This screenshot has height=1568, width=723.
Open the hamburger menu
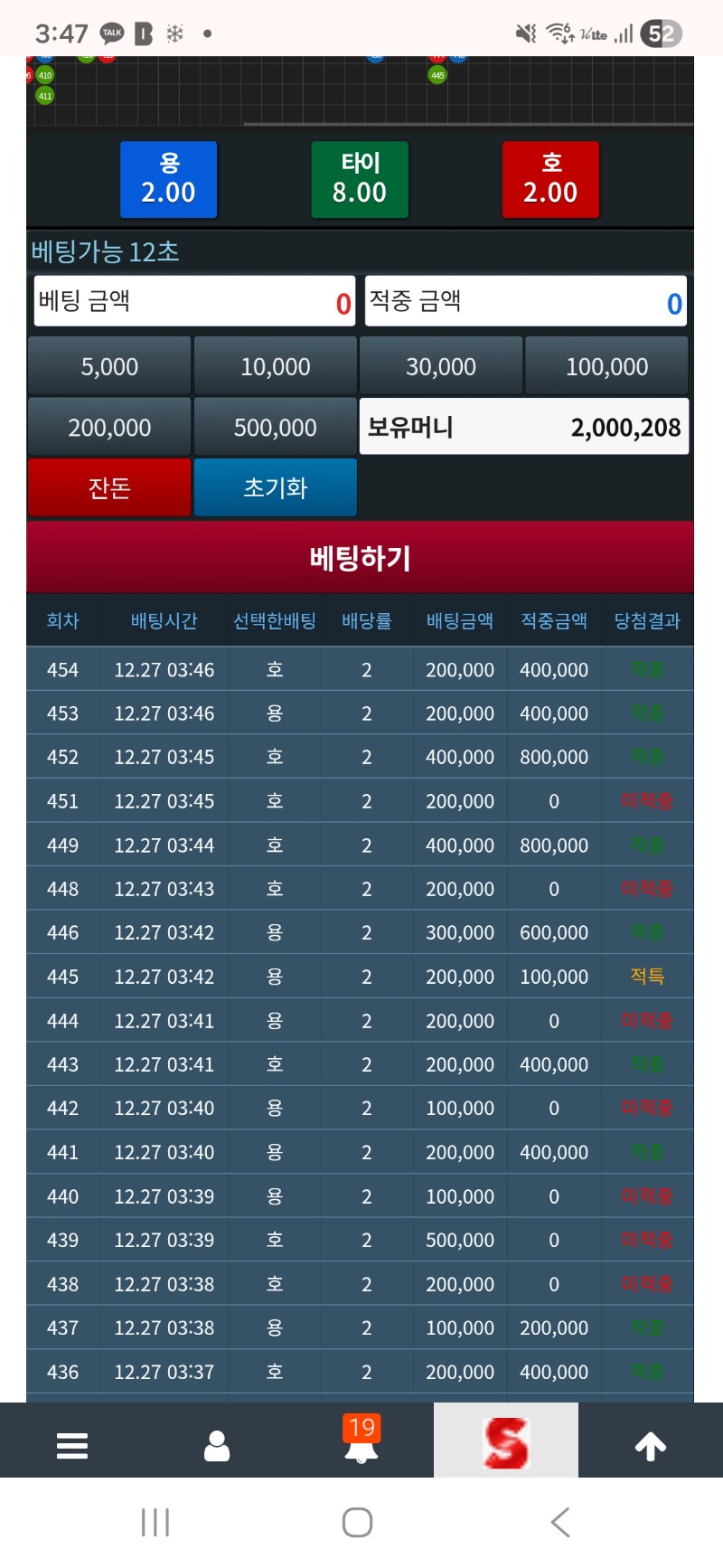(72, 1445)
